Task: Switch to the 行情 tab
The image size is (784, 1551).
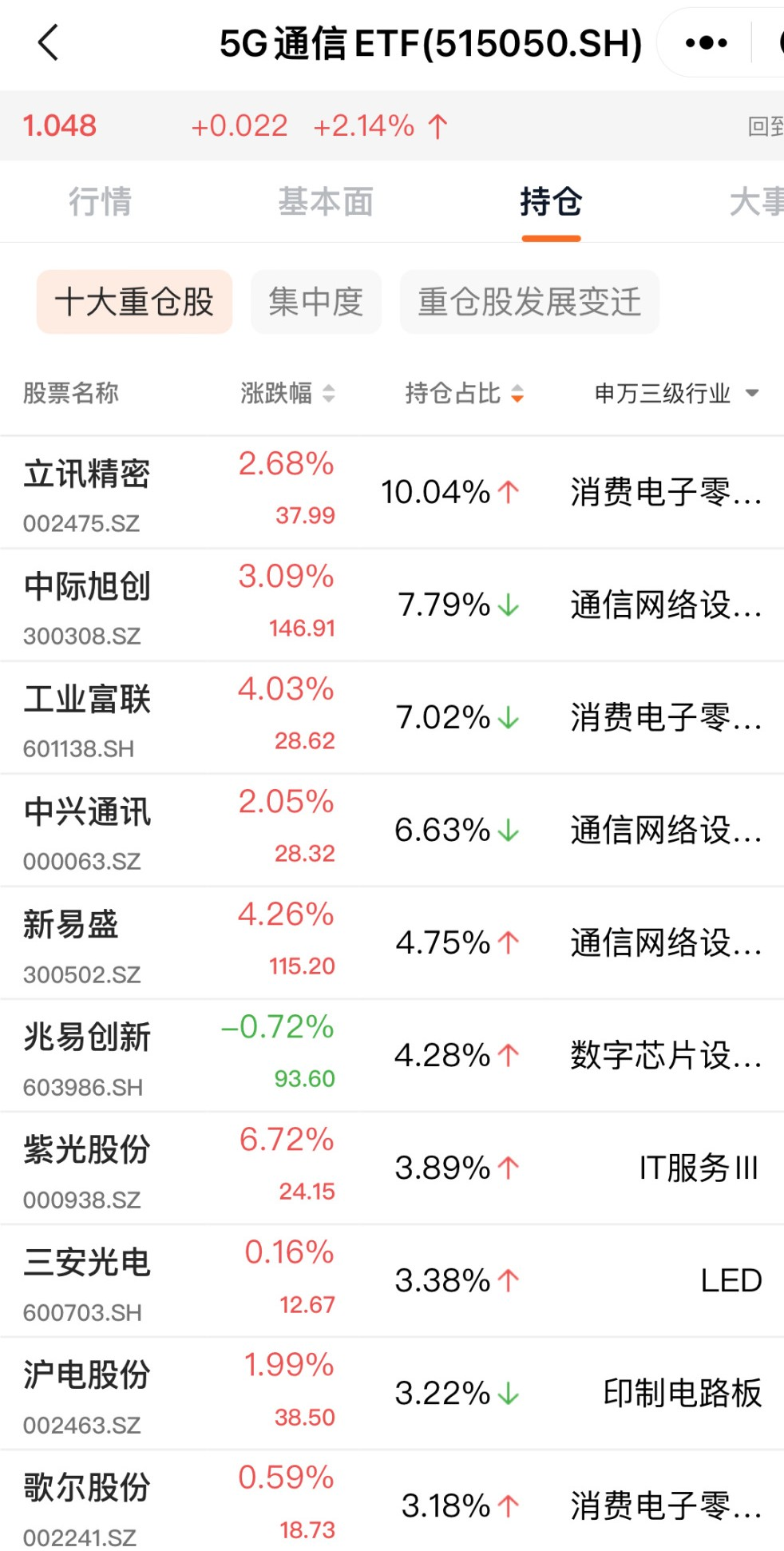Action: point(100,202)
